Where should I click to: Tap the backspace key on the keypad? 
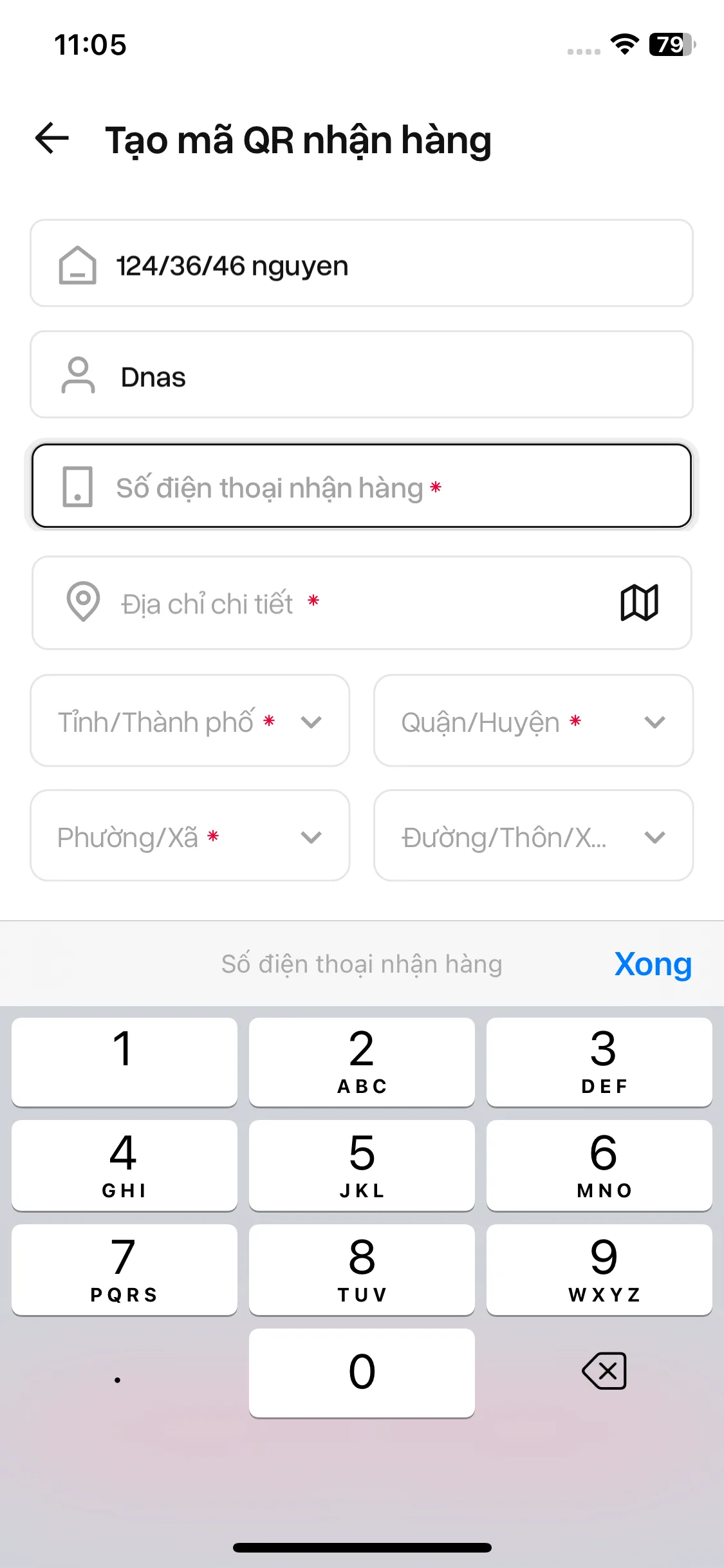(x=604, y=1371)
